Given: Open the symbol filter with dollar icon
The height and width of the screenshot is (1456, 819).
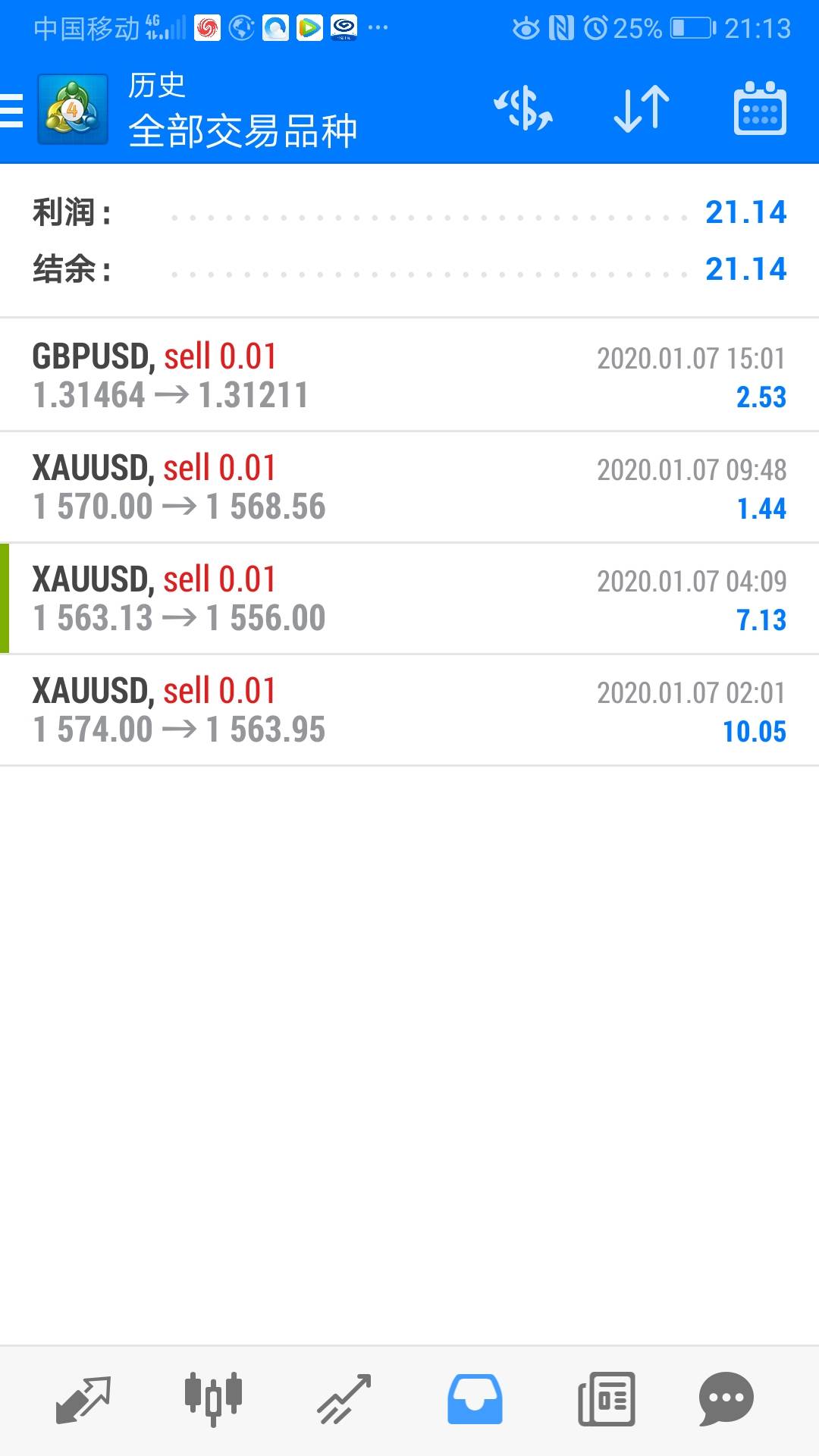Looking at the screenshot, I should [523, 109].
